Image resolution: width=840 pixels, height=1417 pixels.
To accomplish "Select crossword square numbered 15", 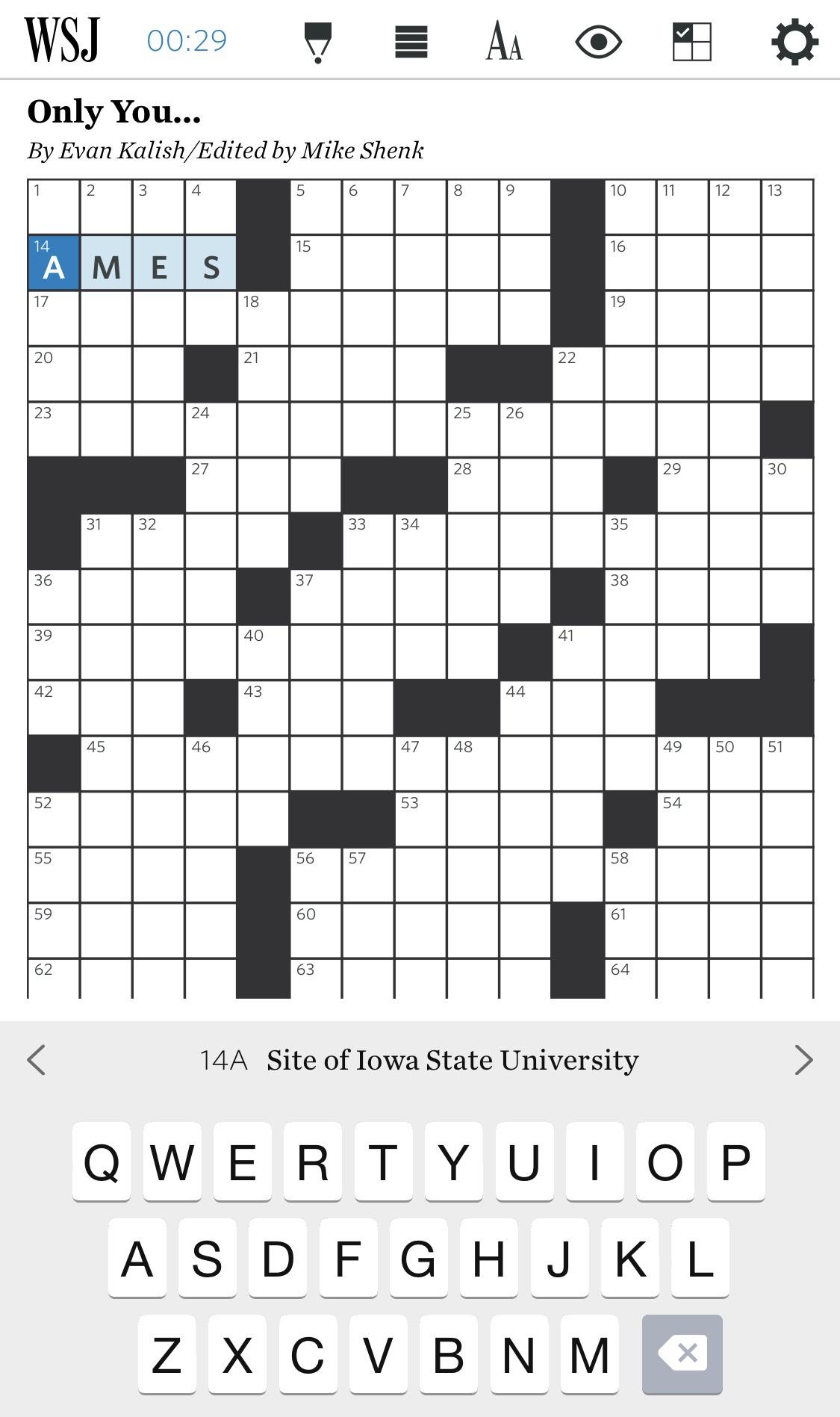I will pyautogui.click(x=316, y=263).
